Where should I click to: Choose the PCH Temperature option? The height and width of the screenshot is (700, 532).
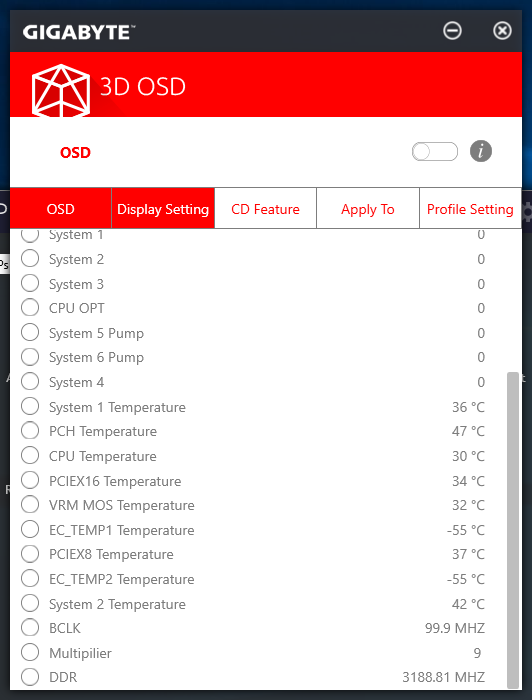coord(30,431)
